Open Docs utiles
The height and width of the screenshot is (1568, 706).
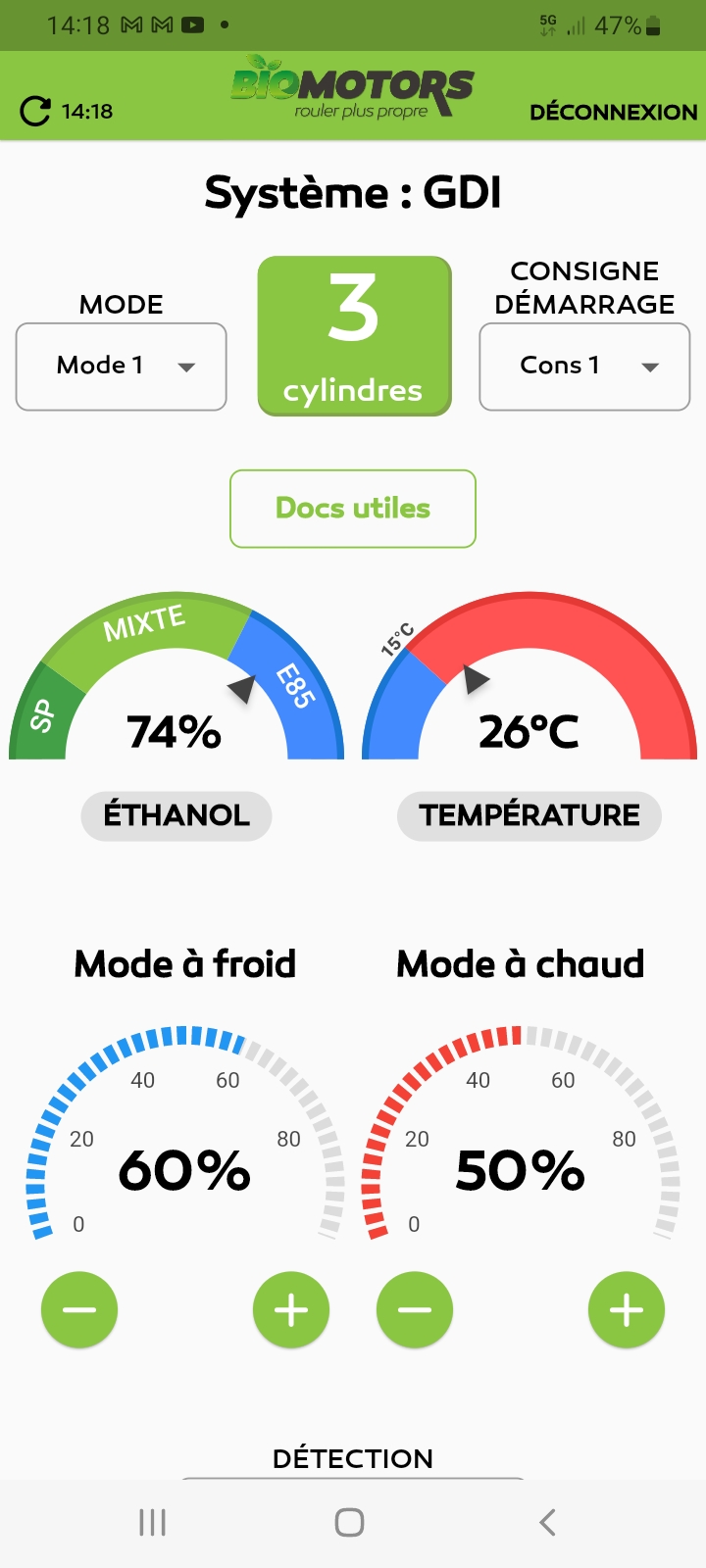point(353,509)
